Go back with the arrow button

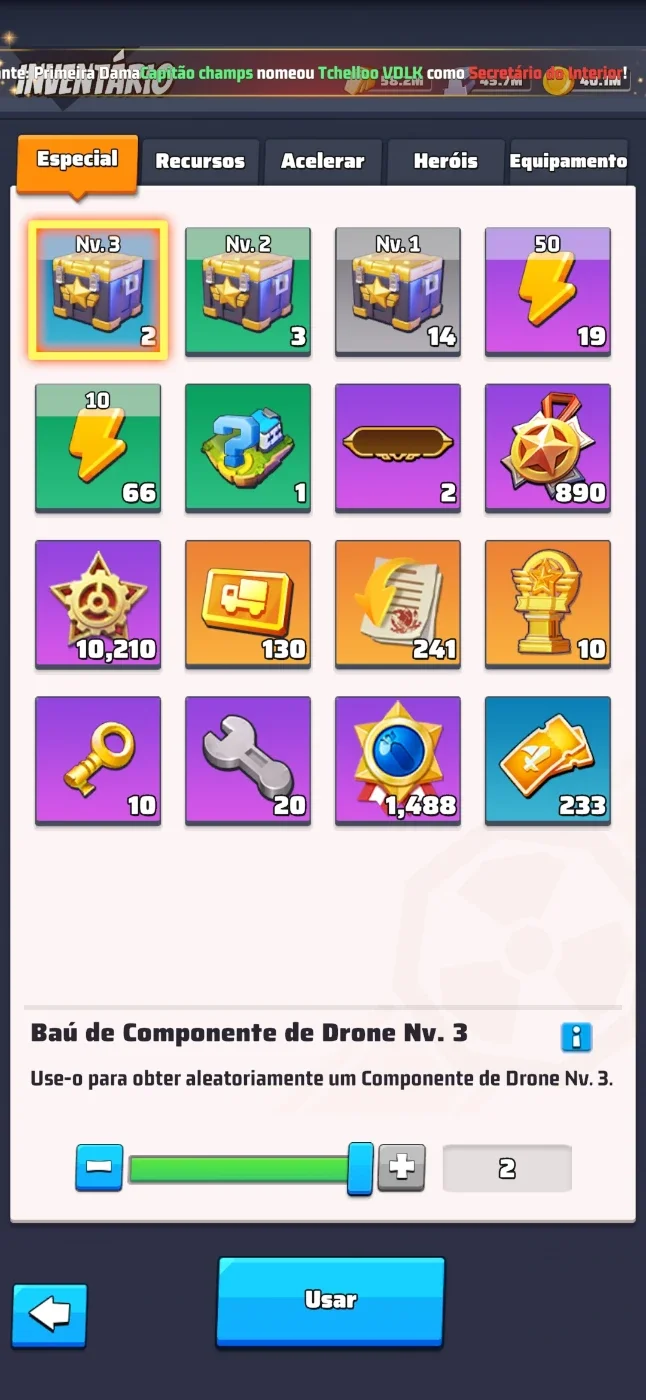(x=50, y=1315)
